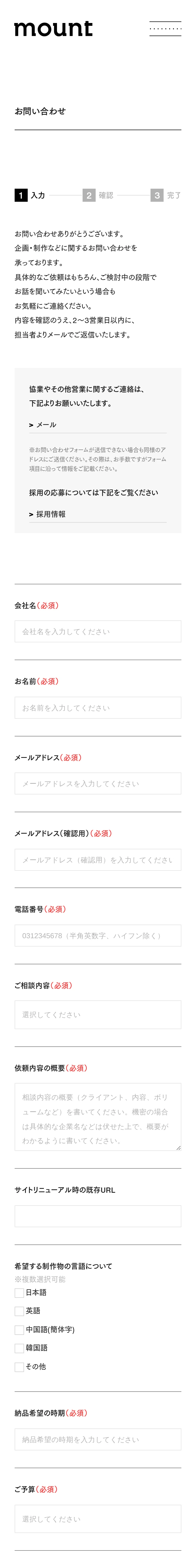Open the ご相談内容 dropdown
196x1568 pixels.
[x=97, y=1015]
